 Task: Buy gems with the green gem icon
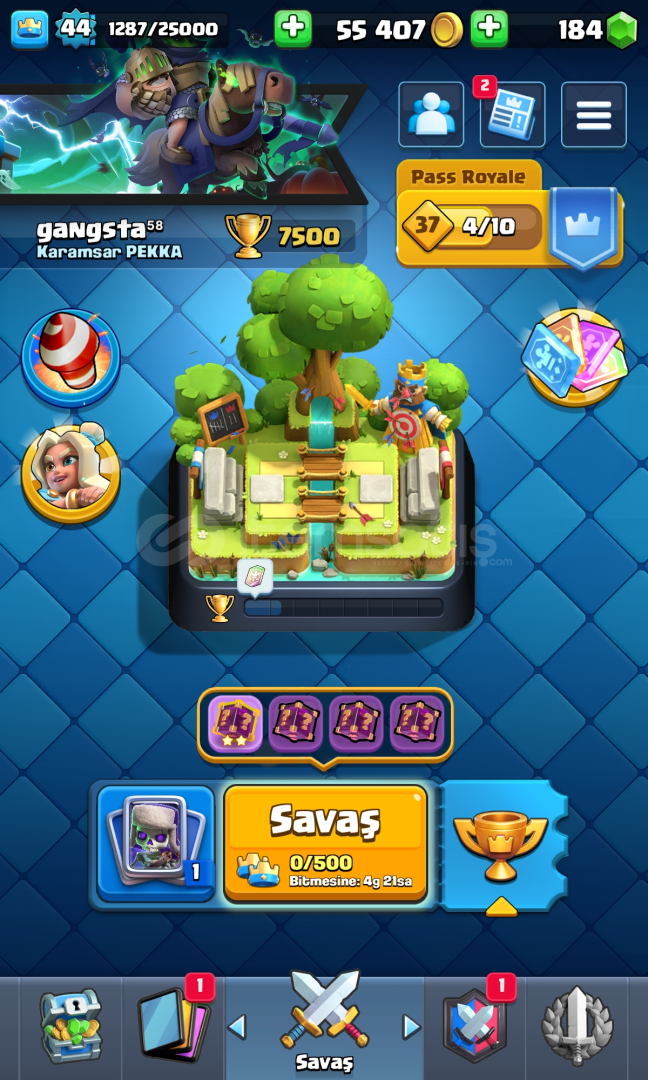pos(623,30)
